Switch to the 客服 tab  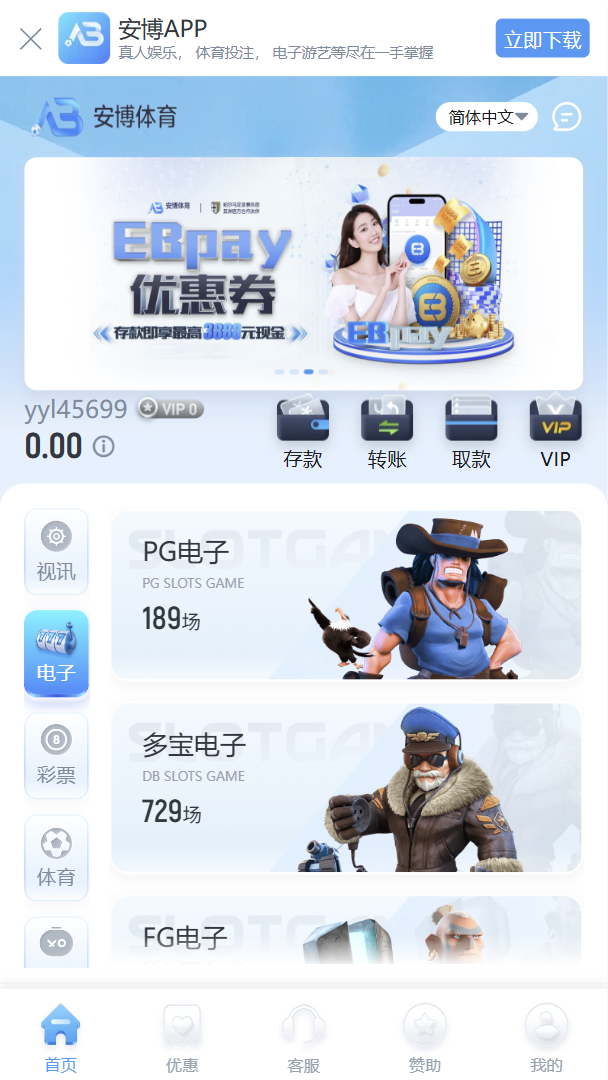pos(304,1038)
